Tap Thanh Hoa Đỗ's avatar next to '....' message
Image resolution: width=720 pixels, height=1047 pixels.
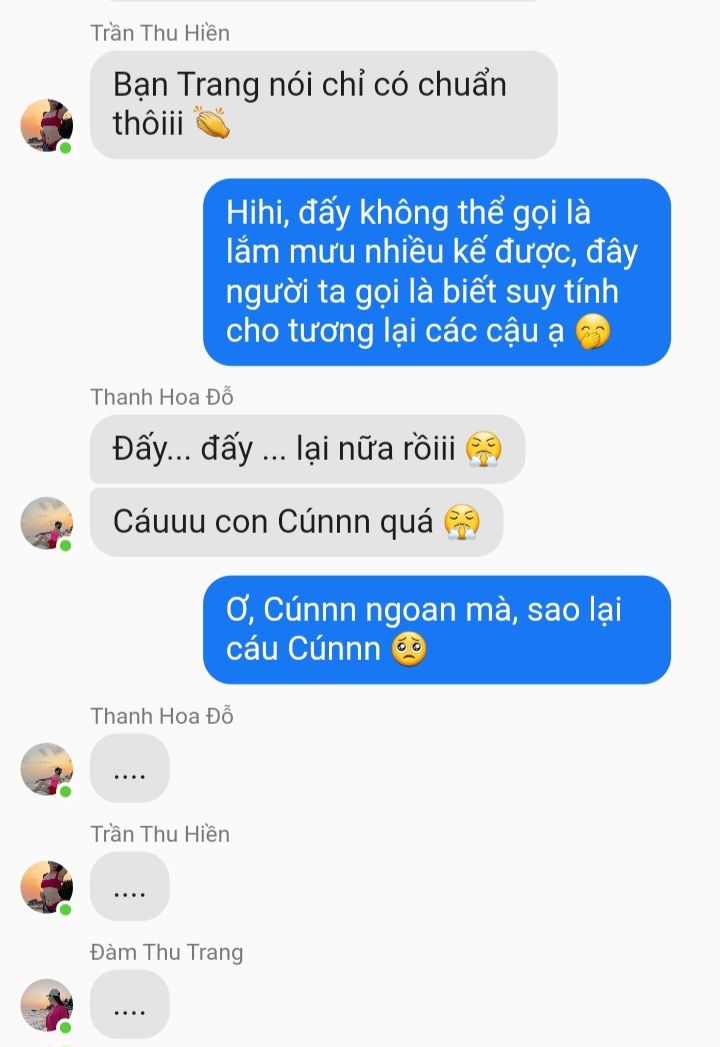(x=46, y=769)
